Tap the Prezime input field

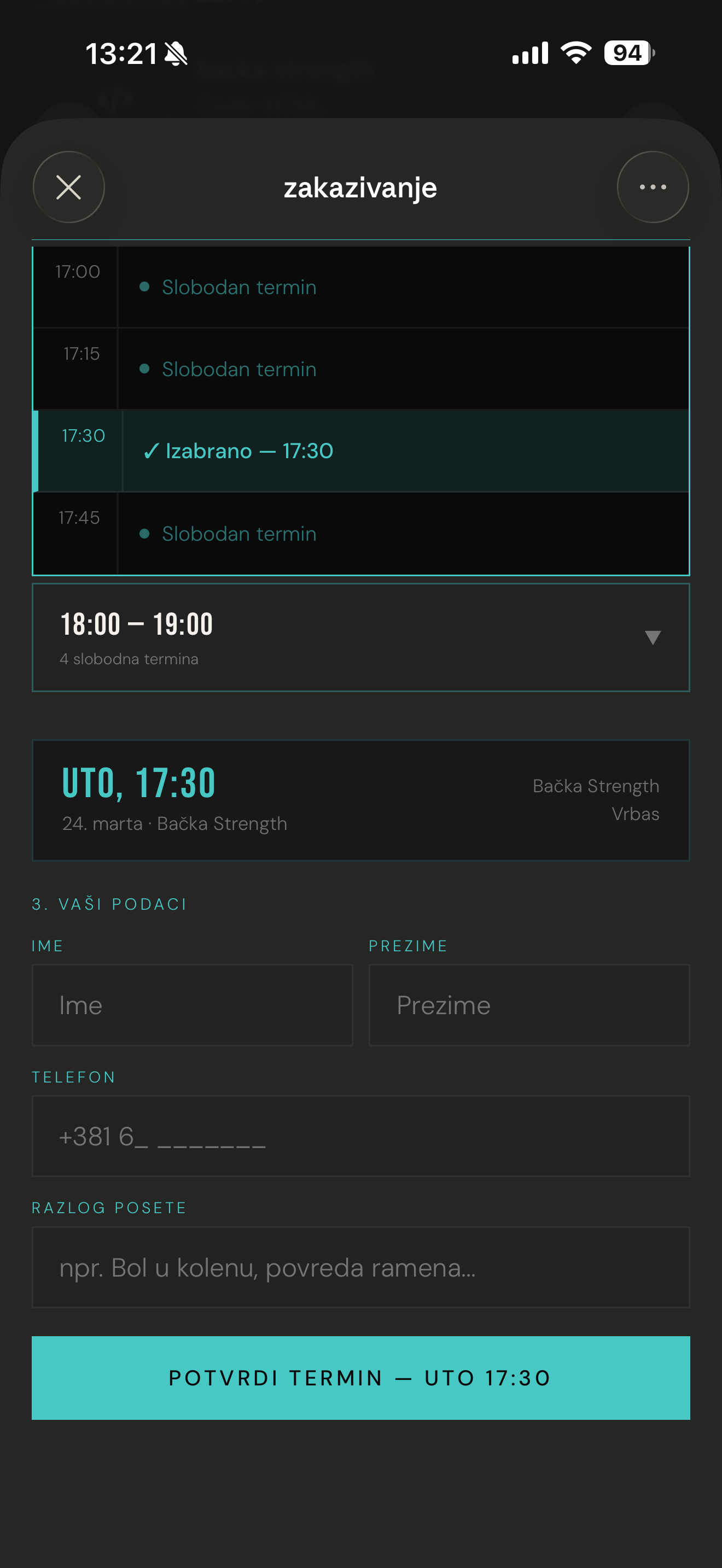click(x=528, y=1005)
